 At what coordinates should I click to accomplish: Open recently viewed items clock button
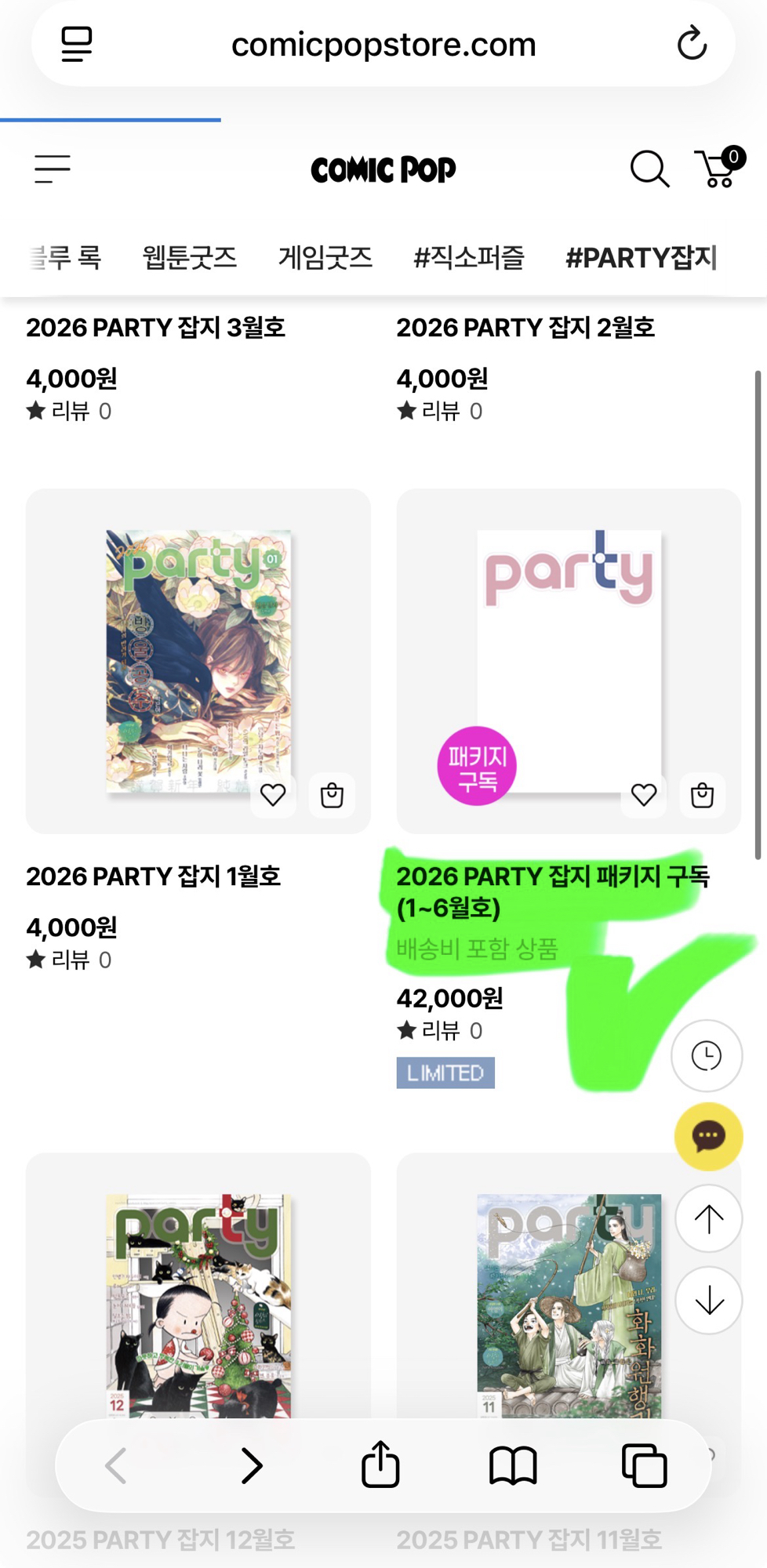[x=707, y=1056]
